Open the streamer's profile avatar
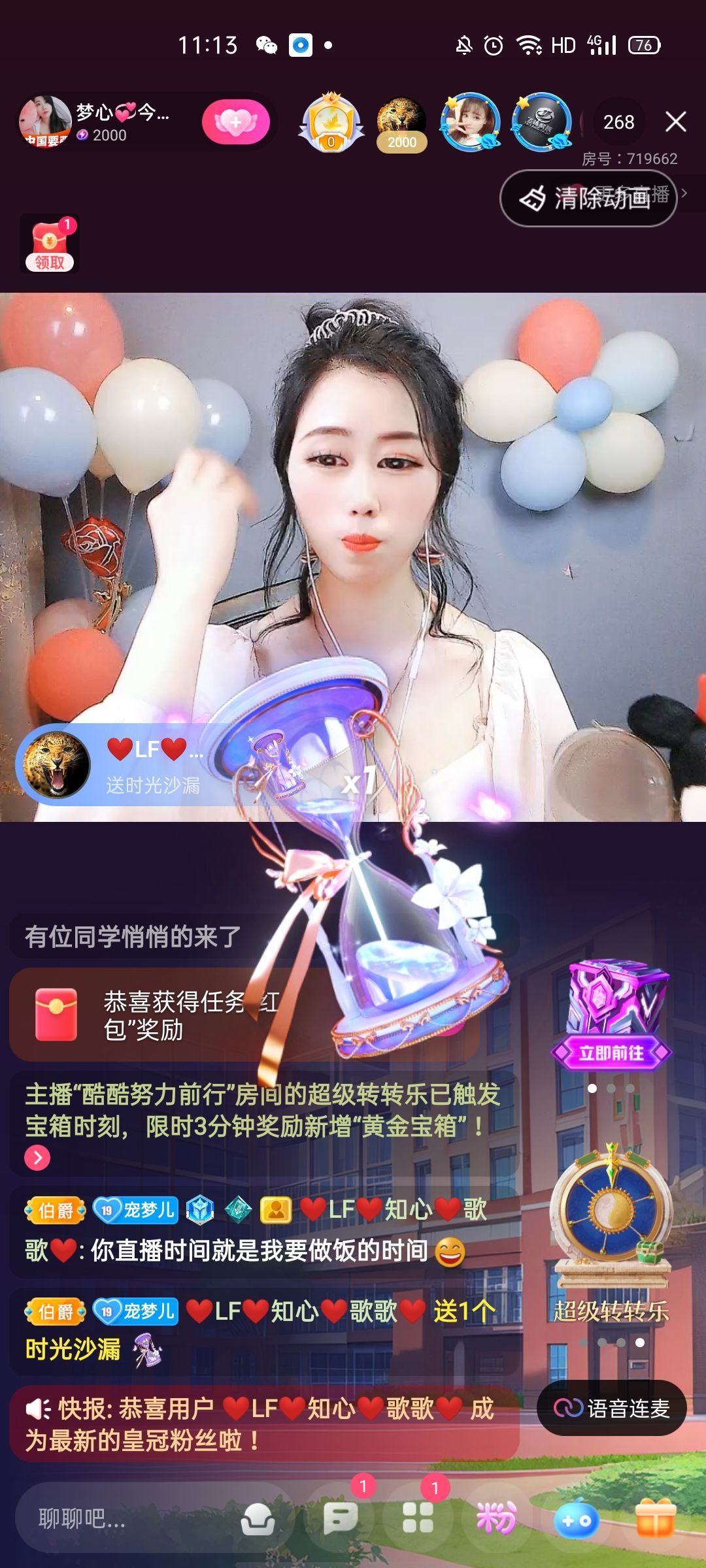The height and width of the screenshot is (1568, 706). pos(44,122)
